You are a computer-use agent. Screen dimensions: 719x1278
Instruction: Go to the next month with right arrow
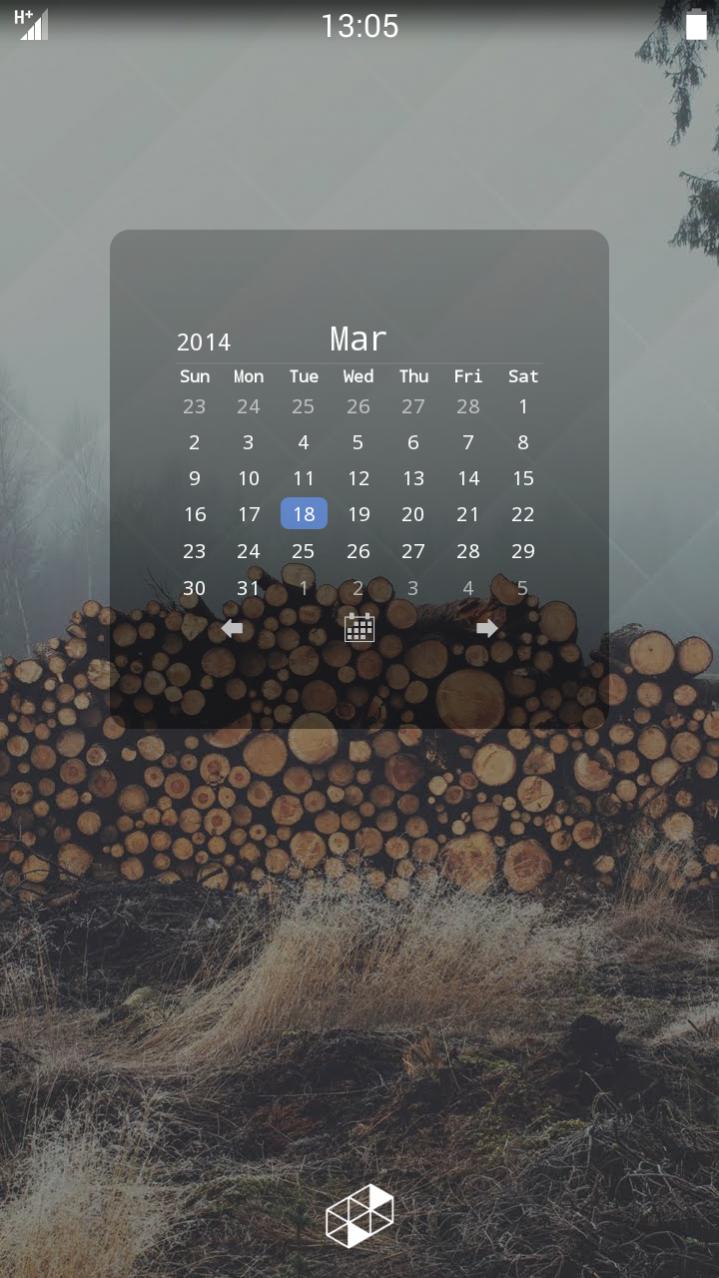pyautogui.click(x=487, y=628)
